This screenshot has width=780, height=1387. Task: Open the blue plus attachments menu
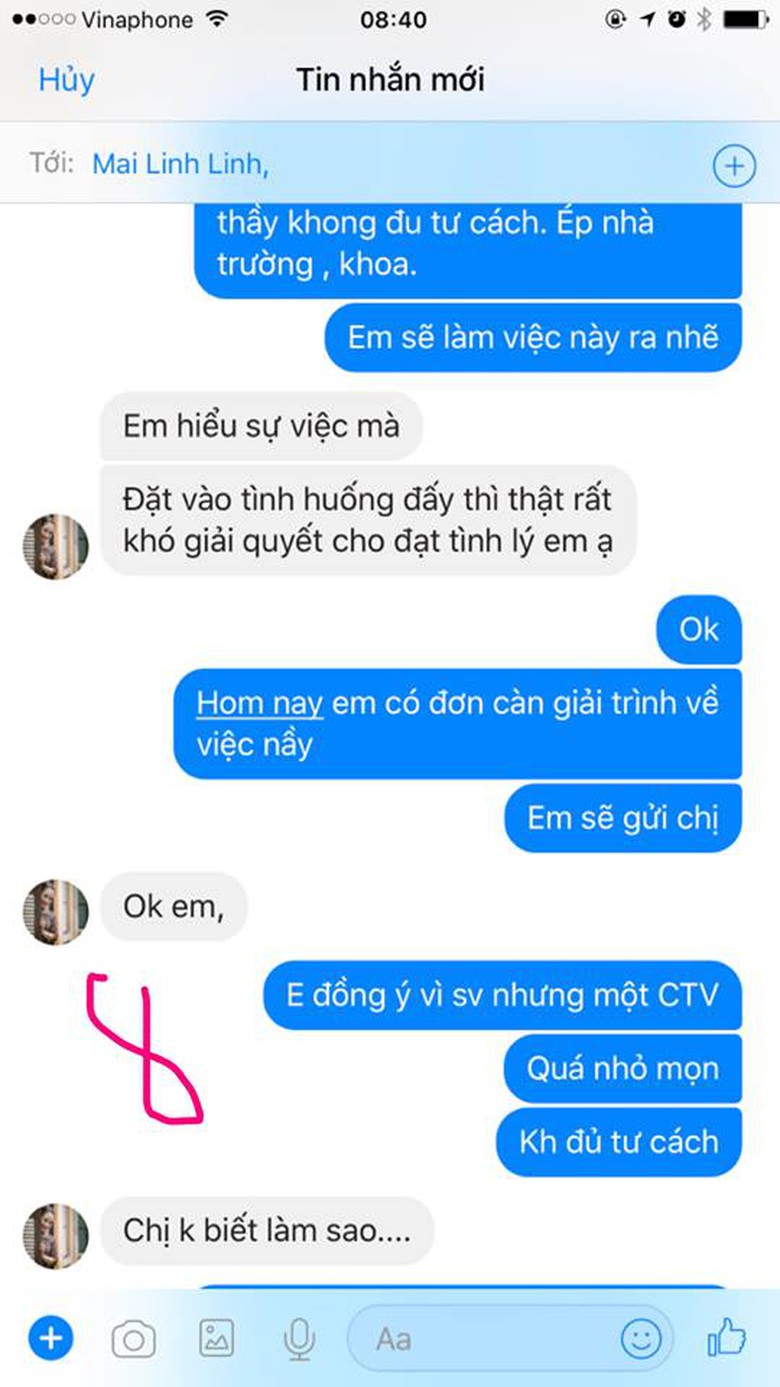51,1337
